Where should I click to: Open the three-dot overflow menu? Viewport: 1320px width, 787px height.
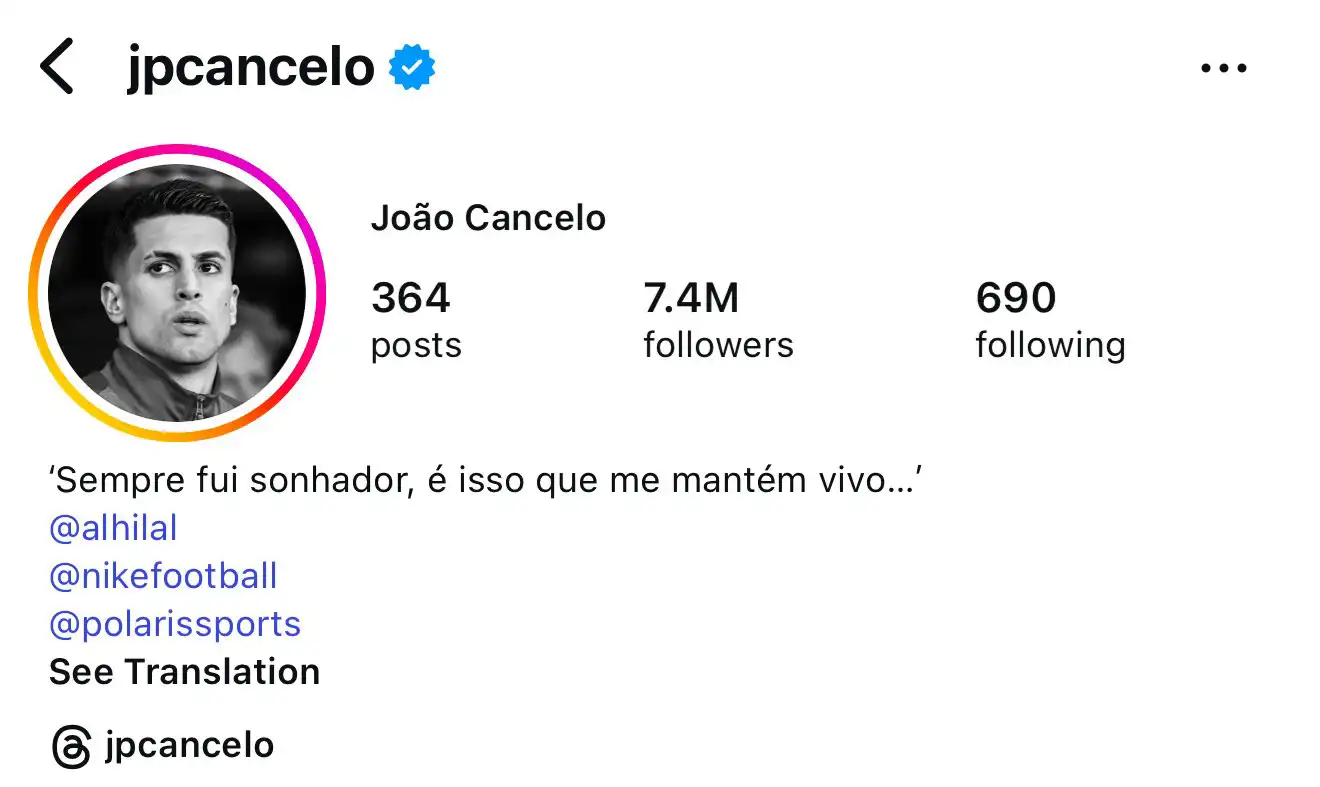point(1223,69)
